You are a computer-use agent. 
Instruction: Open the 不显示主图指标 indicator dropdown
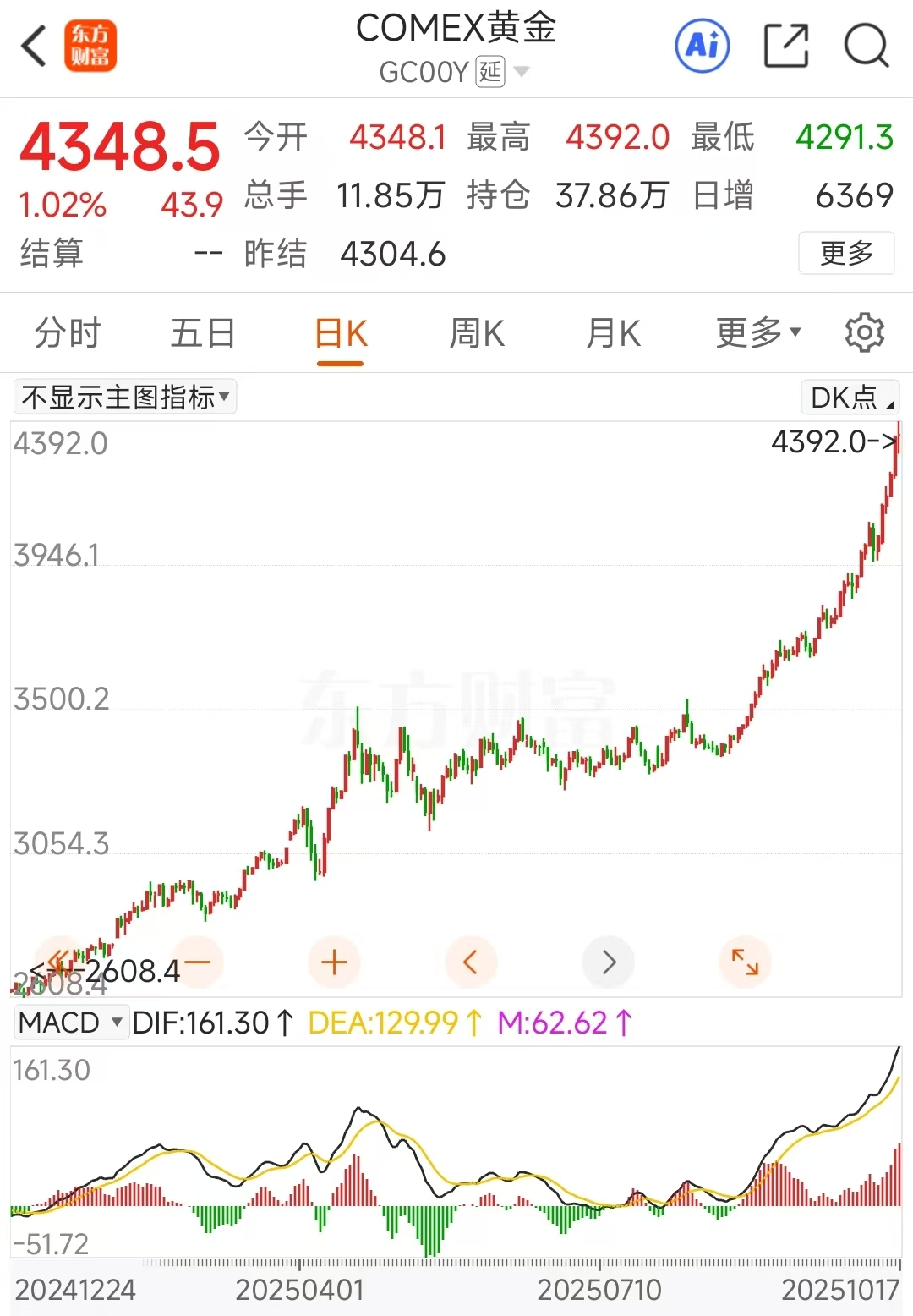[125, 397]
